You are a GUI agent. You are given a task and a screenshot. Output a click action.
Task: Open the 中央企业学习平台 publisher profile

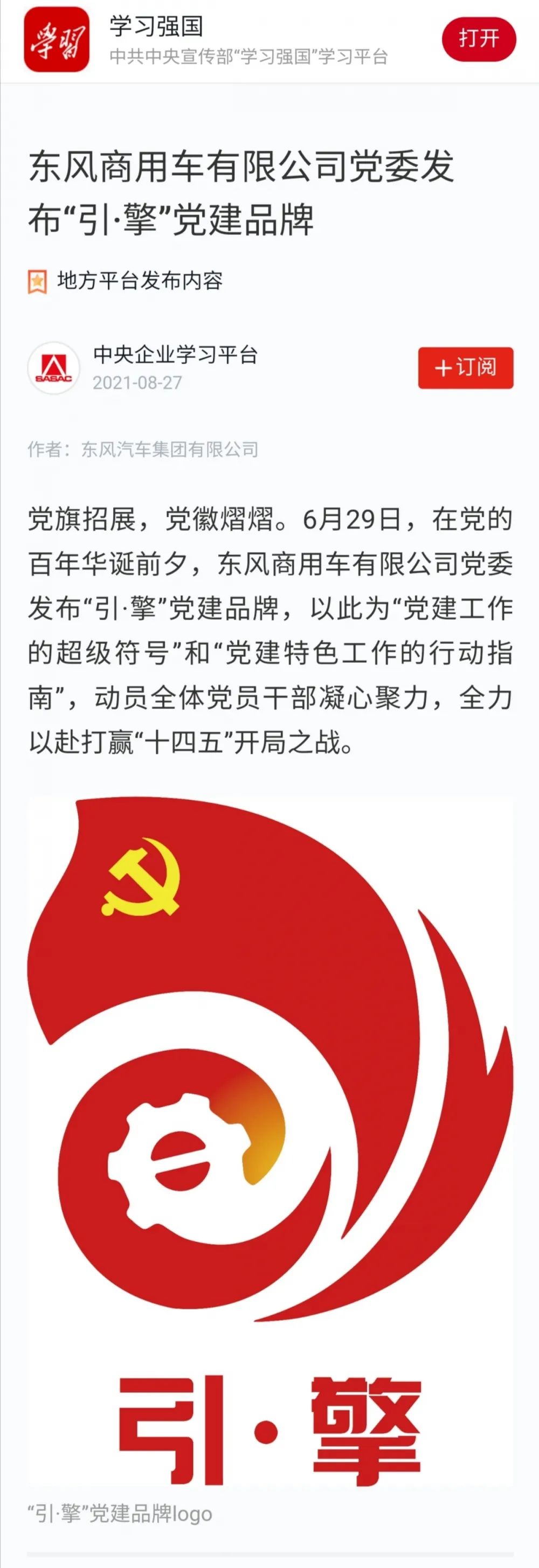(175, 355)
